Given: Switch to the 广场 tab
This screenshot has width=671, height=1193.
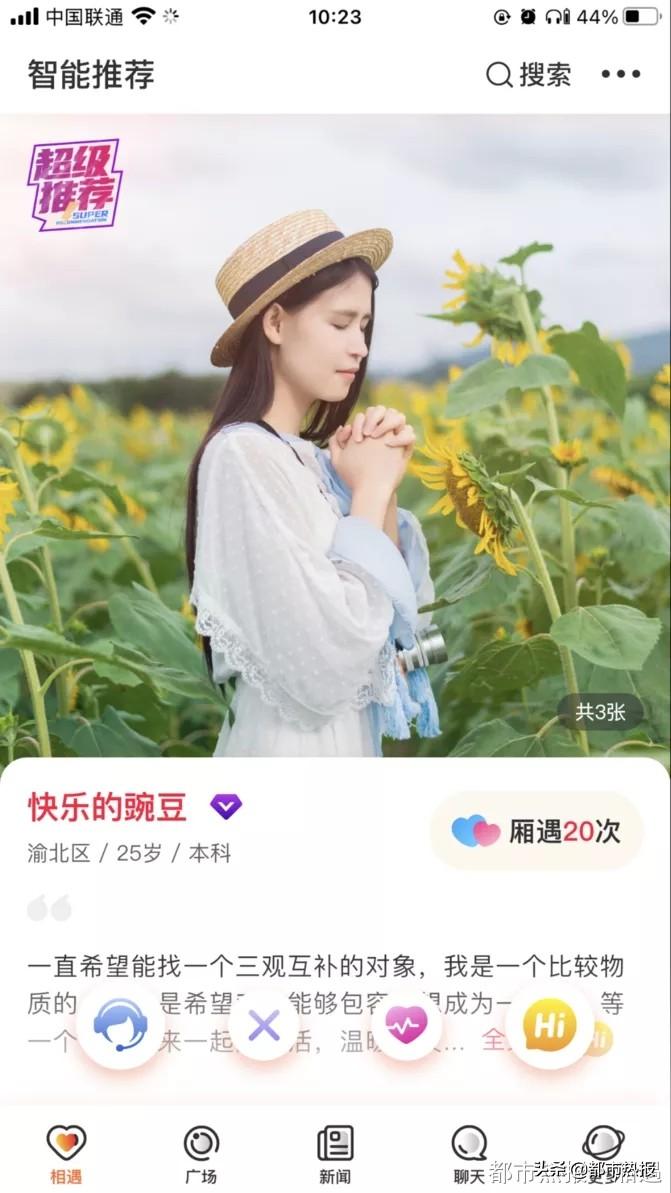Looking at the screenshot, I should [202, 1155].
